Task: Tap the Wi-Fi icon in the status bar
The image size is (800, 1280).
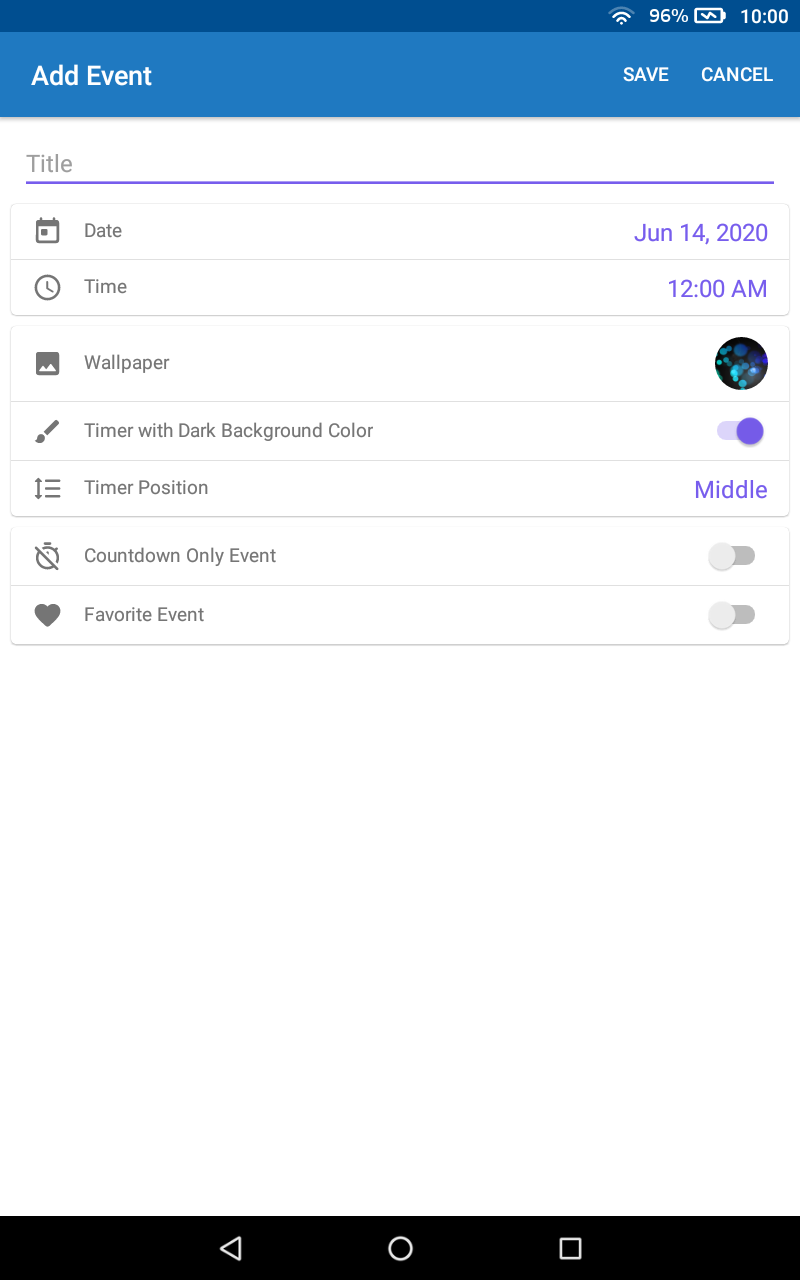Action: point(621,15)
